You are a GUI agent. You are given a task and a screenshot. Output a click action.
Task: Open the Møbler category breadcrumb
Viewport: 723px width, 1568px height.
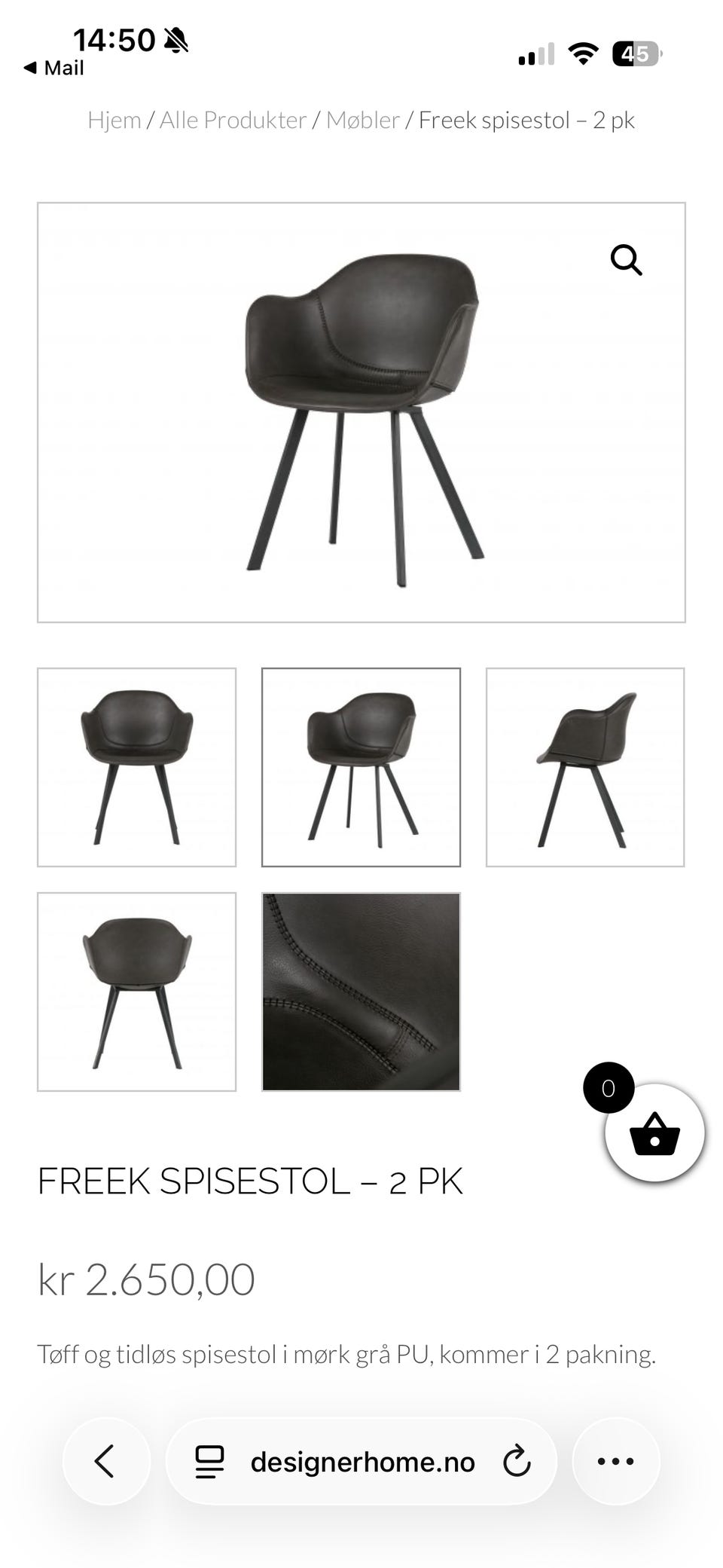click(x=363, y=121)
